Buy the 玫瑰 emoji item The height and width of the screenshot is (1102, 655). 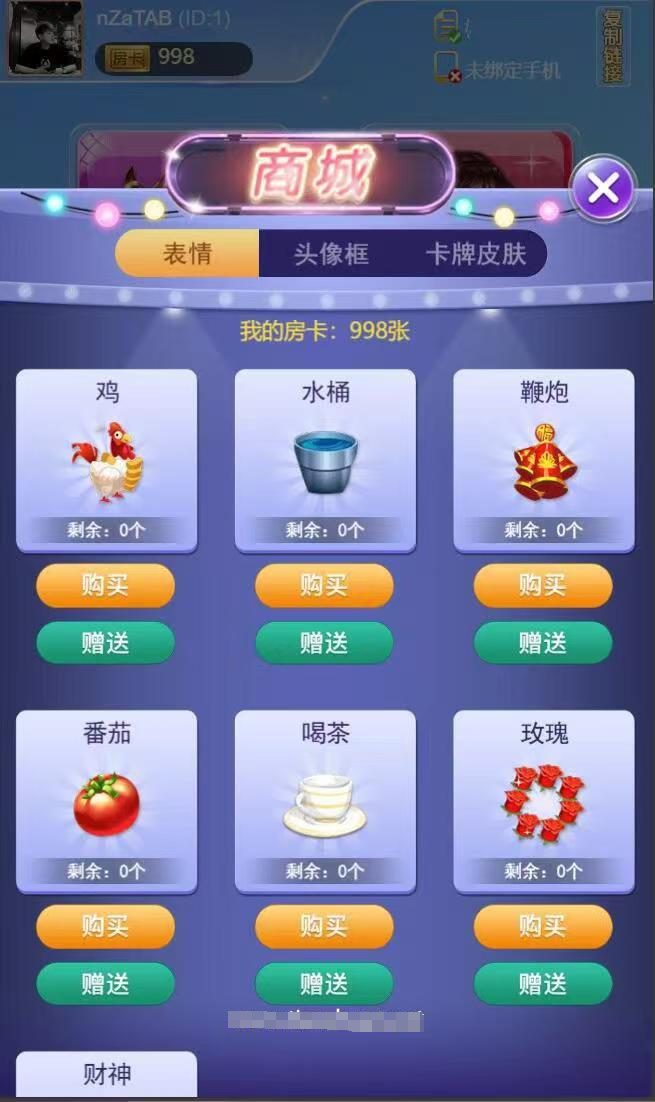pos(543,927)
